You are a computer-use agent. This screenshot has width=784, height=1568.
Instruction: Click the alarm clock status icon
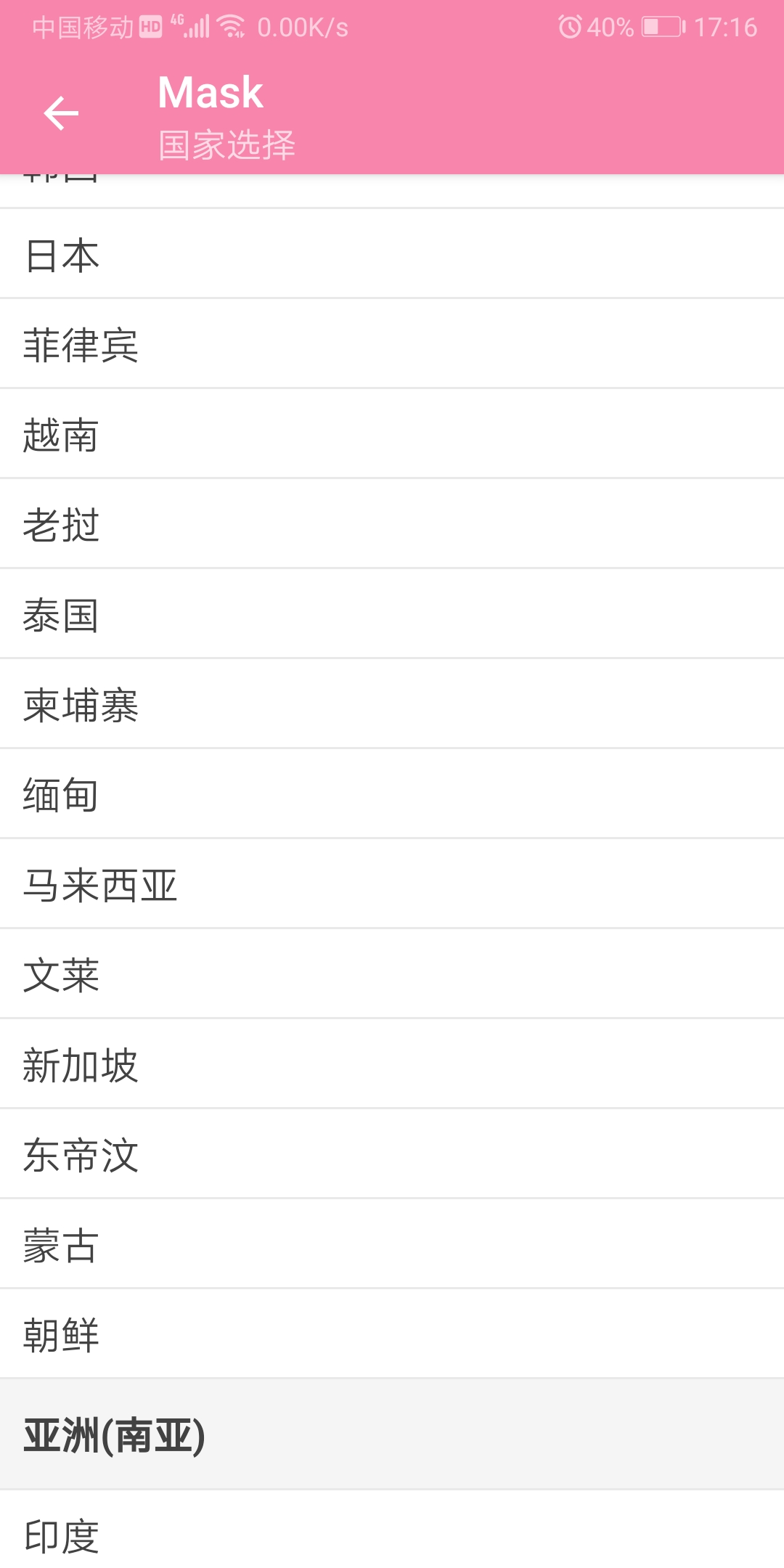571,28
